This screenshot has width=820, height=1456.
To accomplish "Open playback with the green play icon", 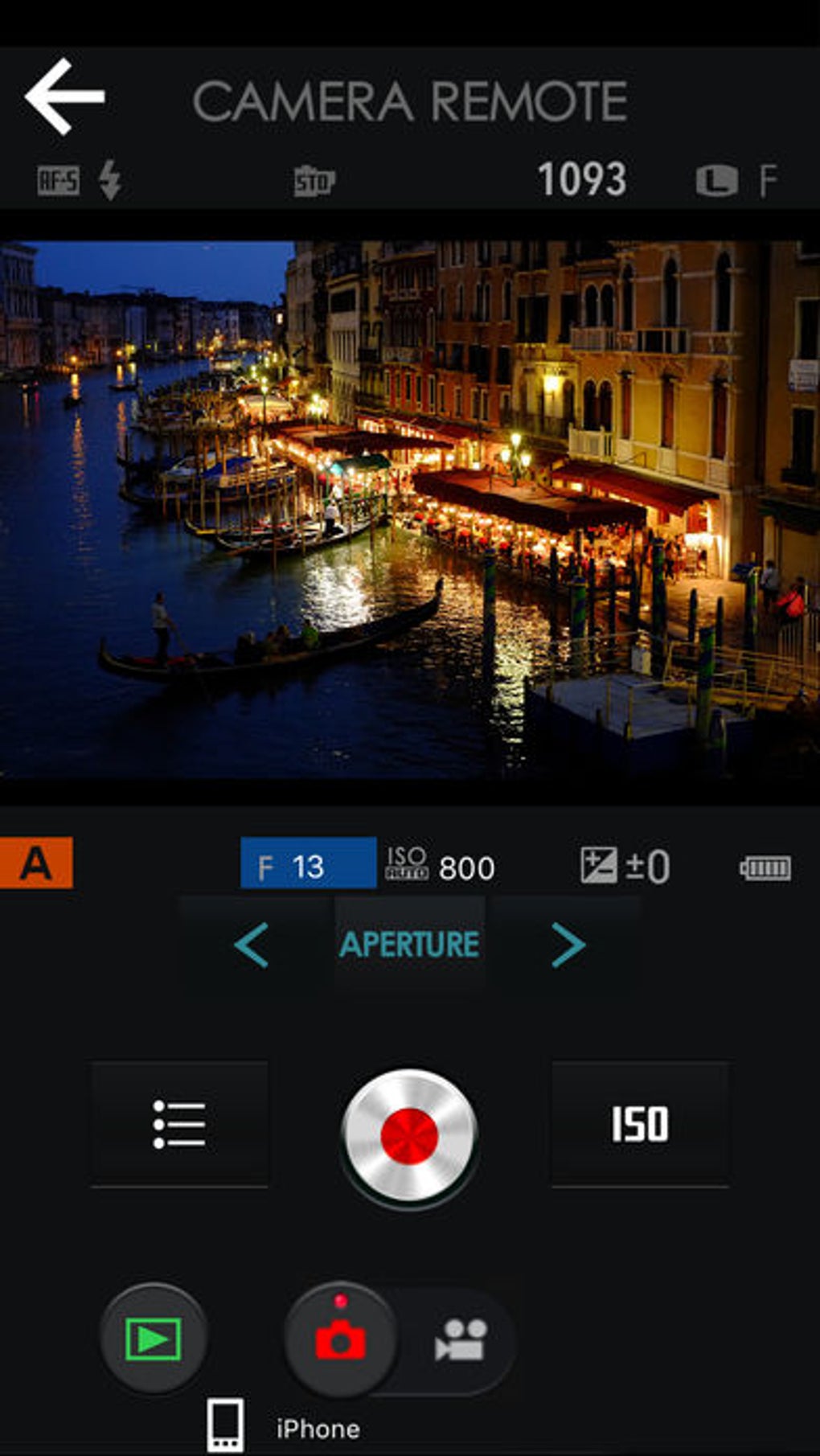I will click(154, 1339).
